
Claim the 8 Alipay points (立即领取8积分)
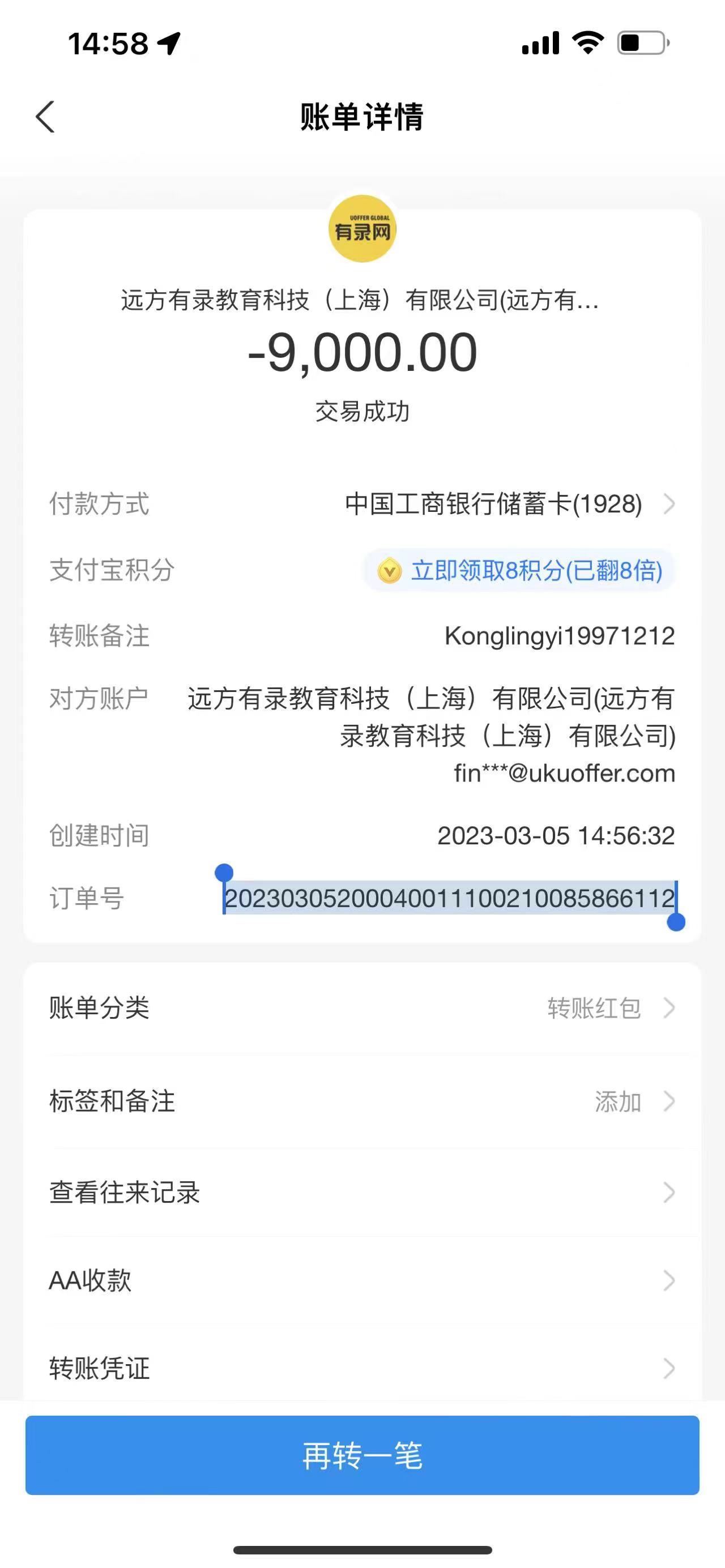[519, 571]
